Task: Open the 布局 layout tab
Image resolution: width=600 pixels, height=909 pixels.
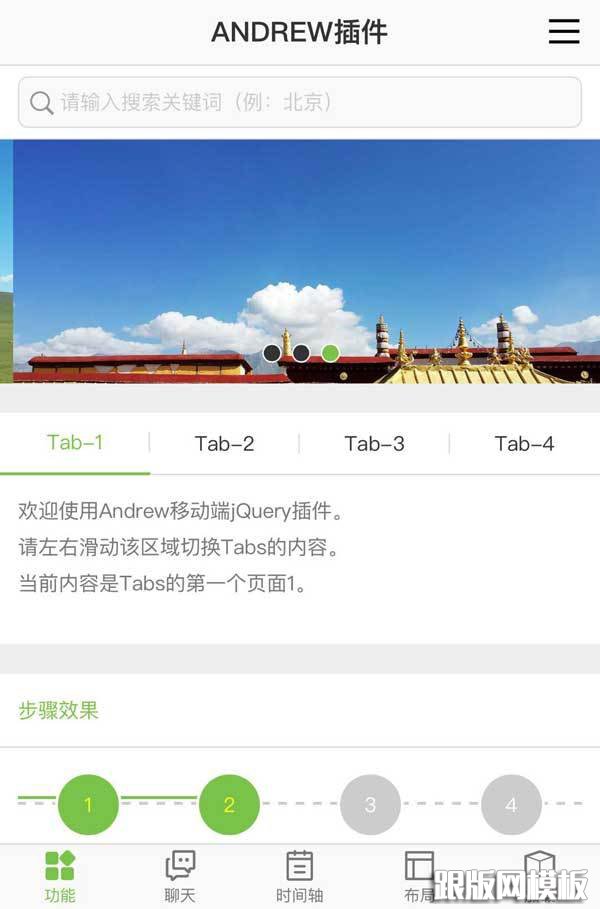Action: [x=419, y=873]
